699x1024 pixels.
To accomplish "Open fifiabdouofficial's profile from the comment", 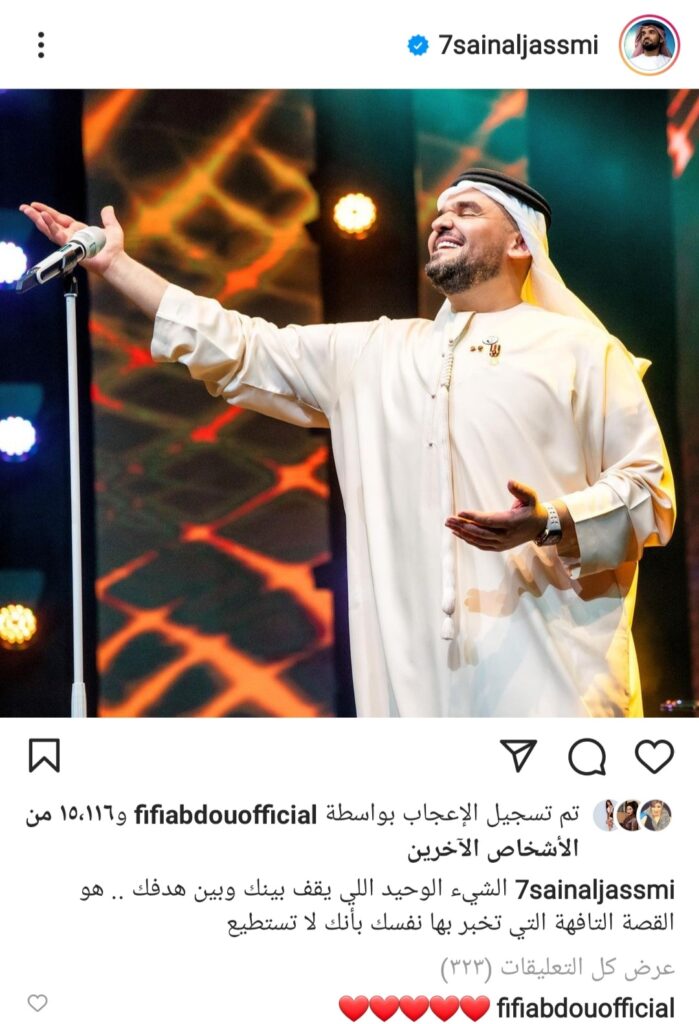I will (585, 1007).
